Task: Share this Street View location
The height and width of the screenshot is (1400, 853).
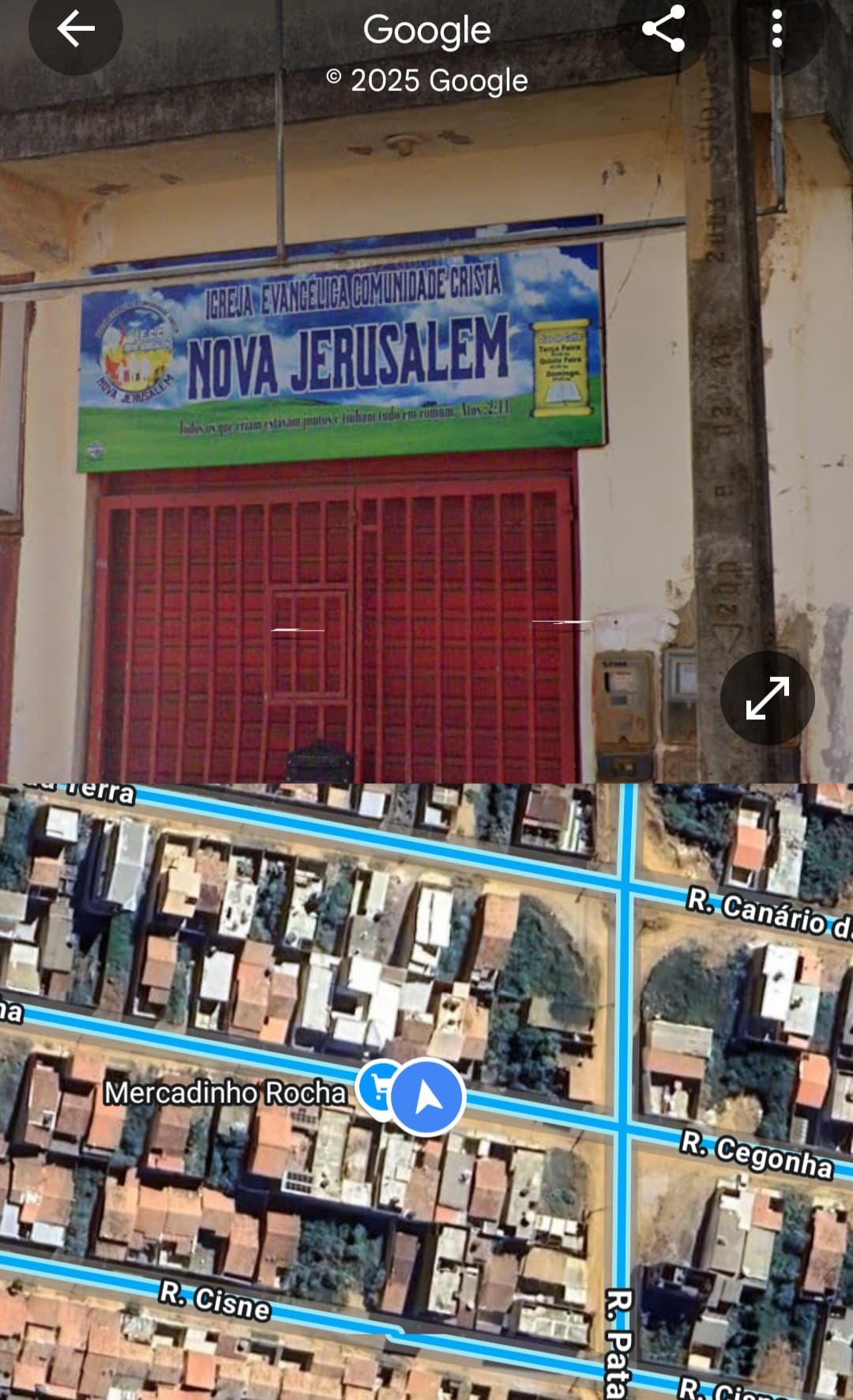Action: pyautogui.click(x=663, y=29)
